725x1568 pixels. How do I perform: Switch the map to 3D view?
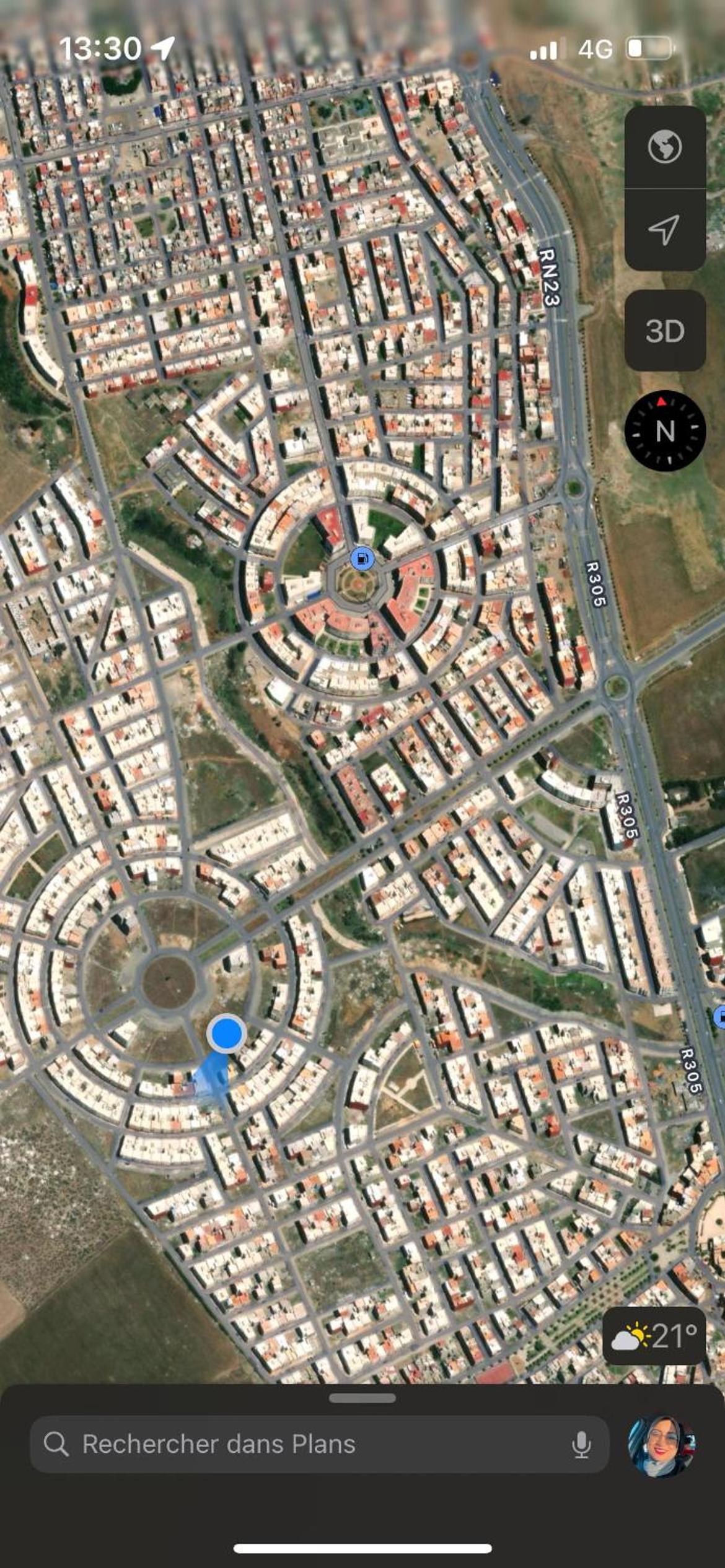click(665, 331)
